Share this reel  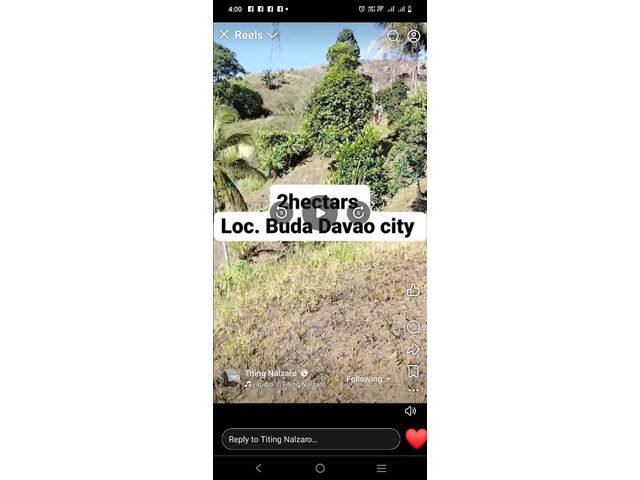point(413,350)
